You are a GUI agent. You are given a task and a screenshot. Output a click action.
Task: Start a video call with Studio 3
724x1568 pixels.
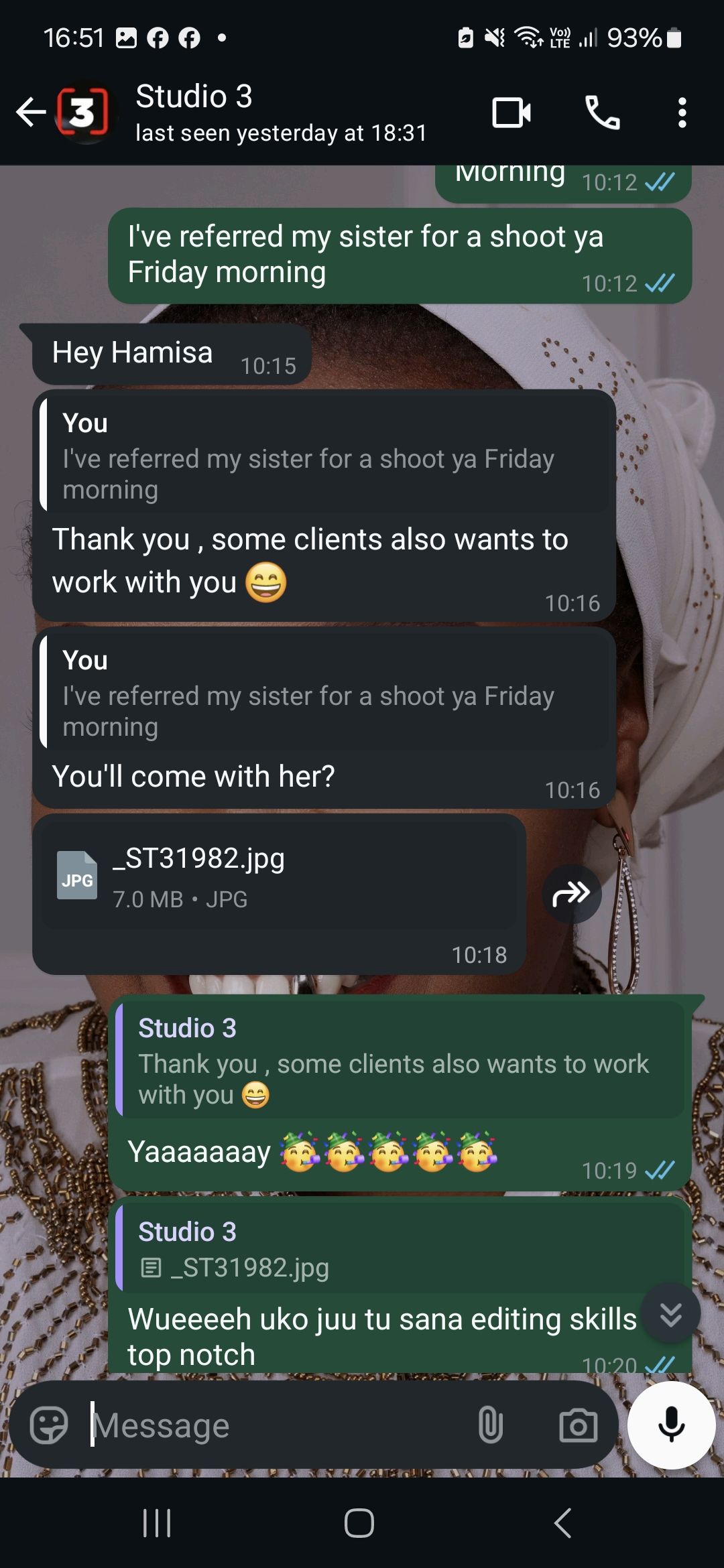coord(511,113)
